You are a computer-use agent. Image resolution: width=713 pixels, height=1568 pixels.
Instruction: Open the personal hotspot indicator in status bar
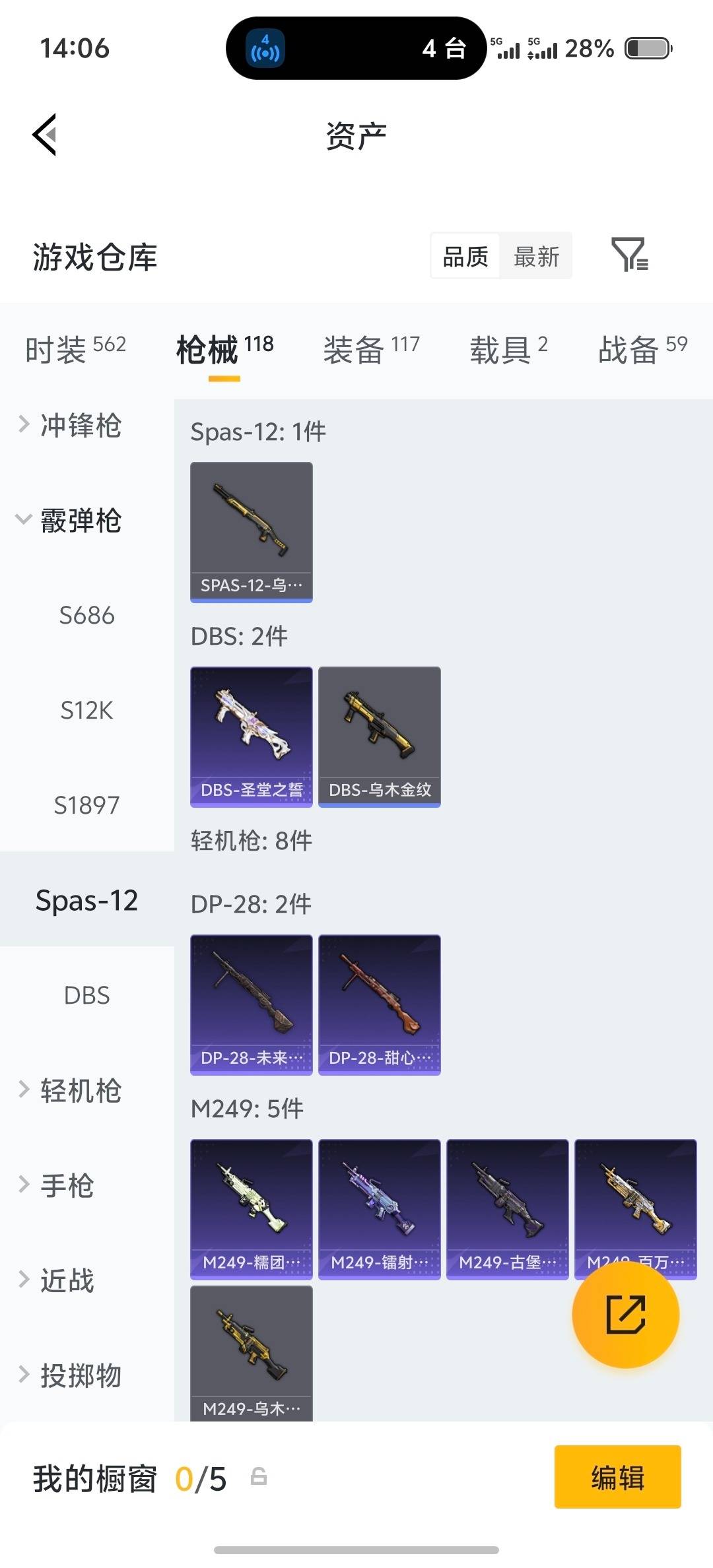(265, 48)
